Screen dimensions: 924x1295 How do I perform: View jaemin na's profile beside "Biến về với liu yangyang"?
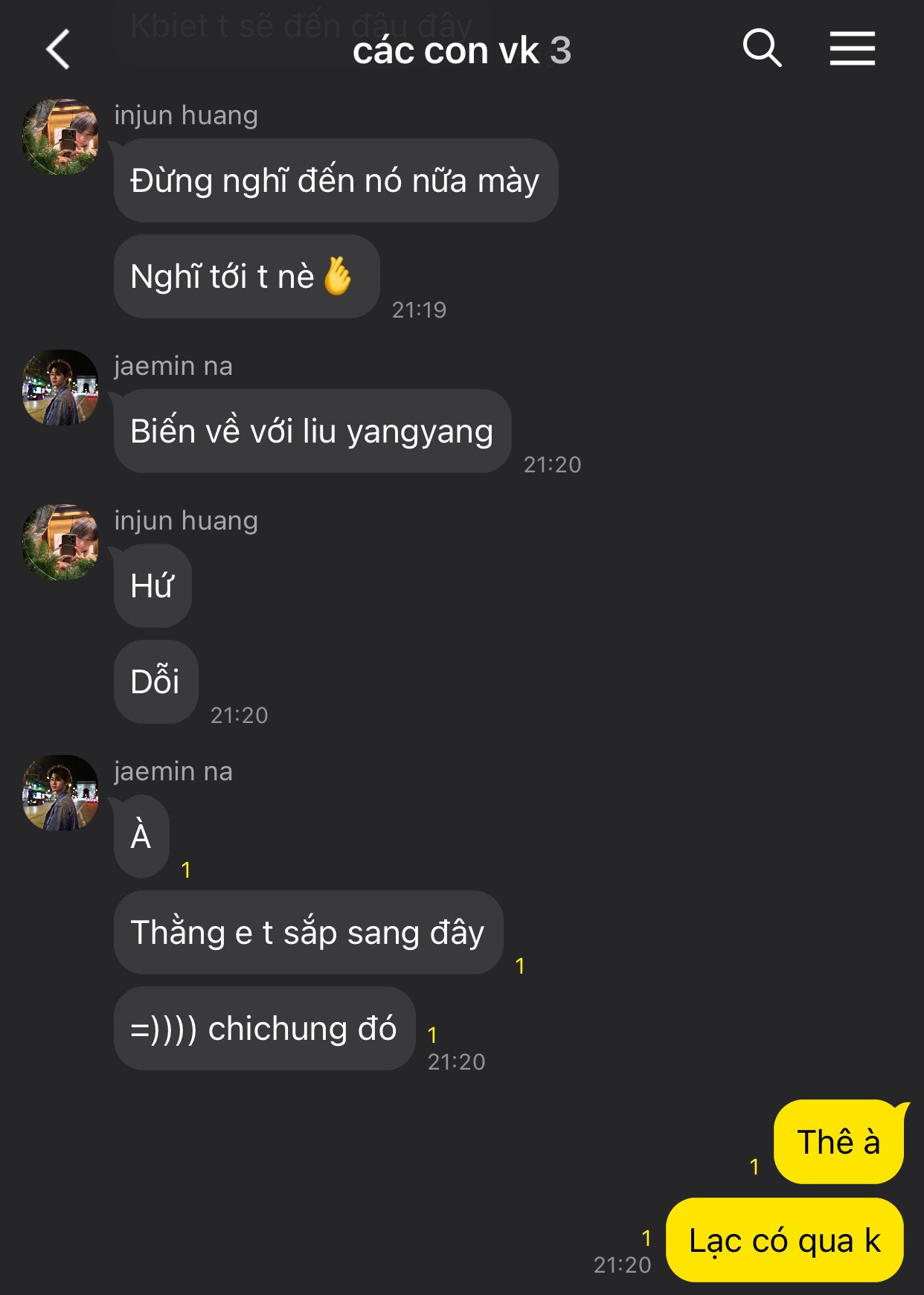[x=60, y=388]
